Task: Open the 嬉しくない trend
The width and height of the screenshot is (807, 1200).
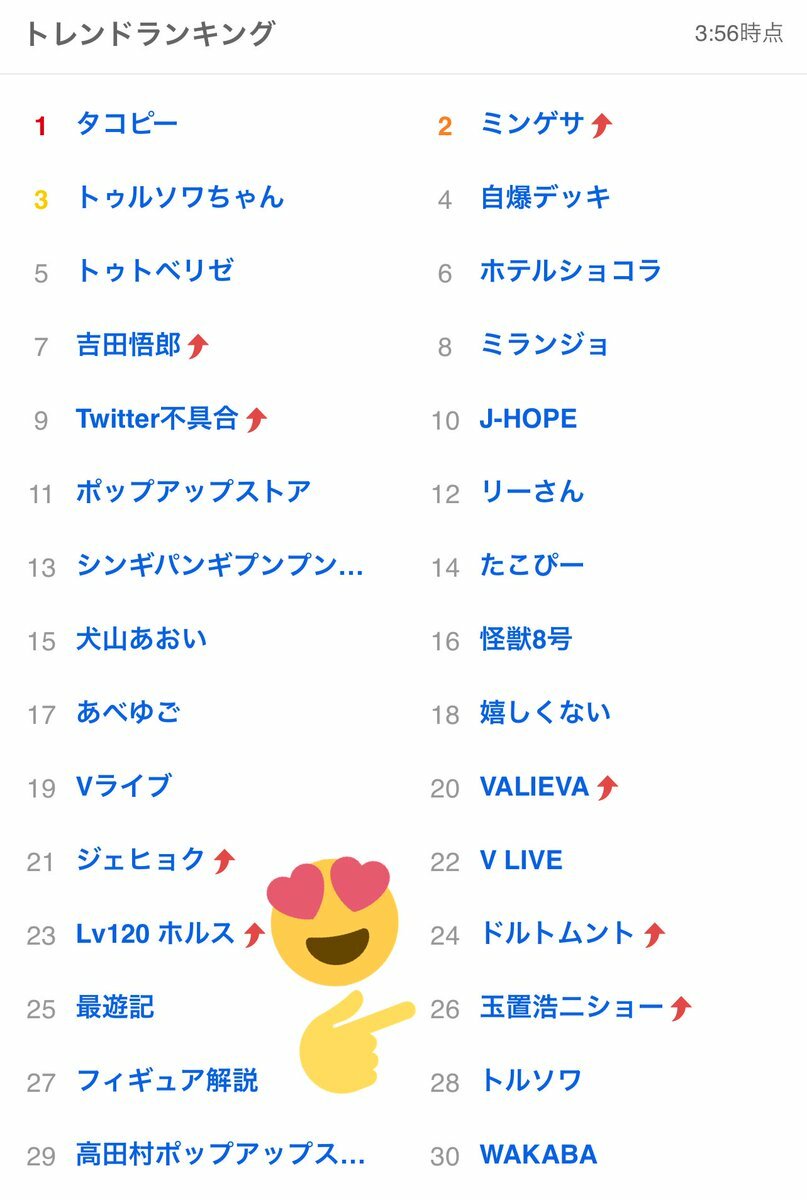Action: (x=545, y=713)
